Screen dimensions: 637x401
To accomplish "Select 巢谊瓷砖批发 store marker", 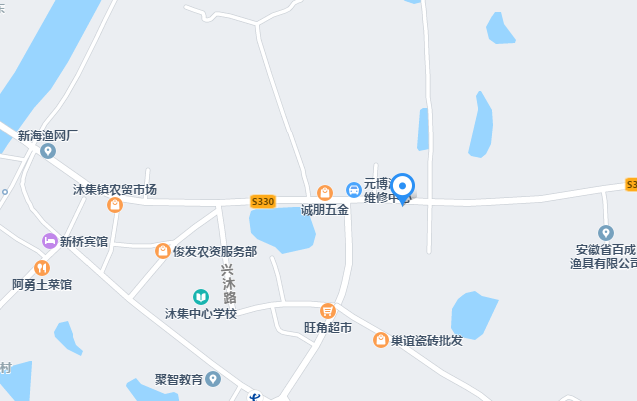I will click(x=380, y=340).
